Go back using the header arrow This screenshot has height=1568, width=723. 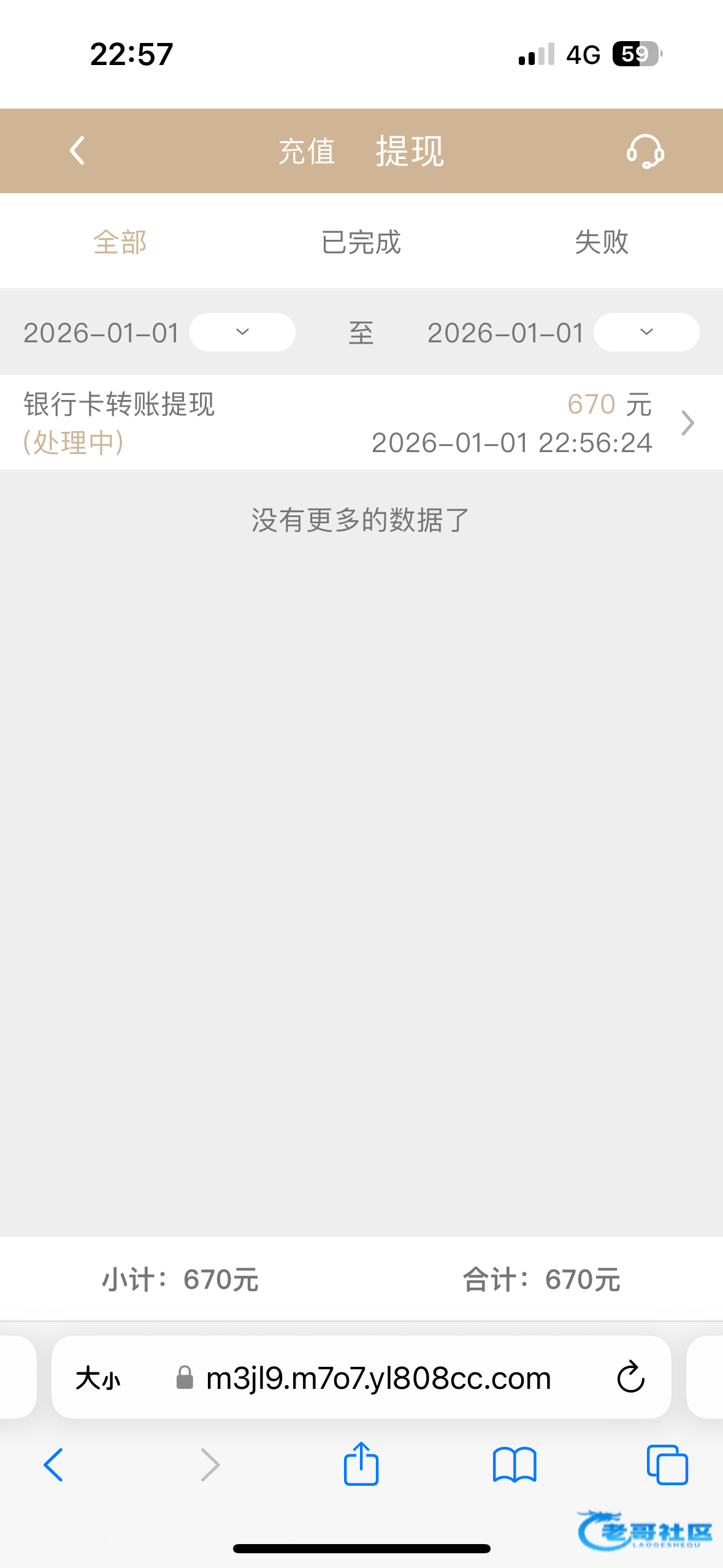click(x=77, y=151)
